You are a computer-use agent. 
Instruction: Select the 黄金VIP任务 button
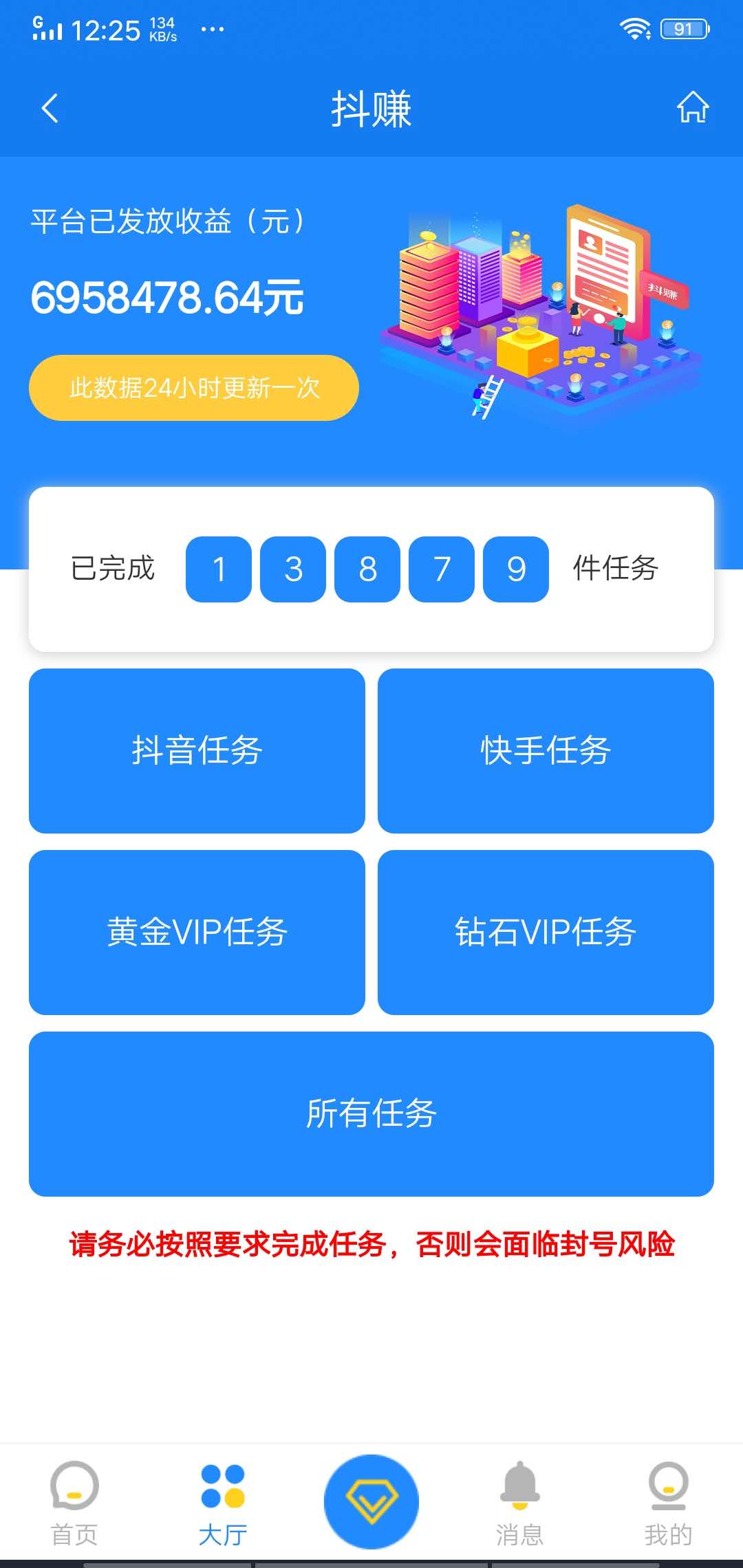pos(197,933)
